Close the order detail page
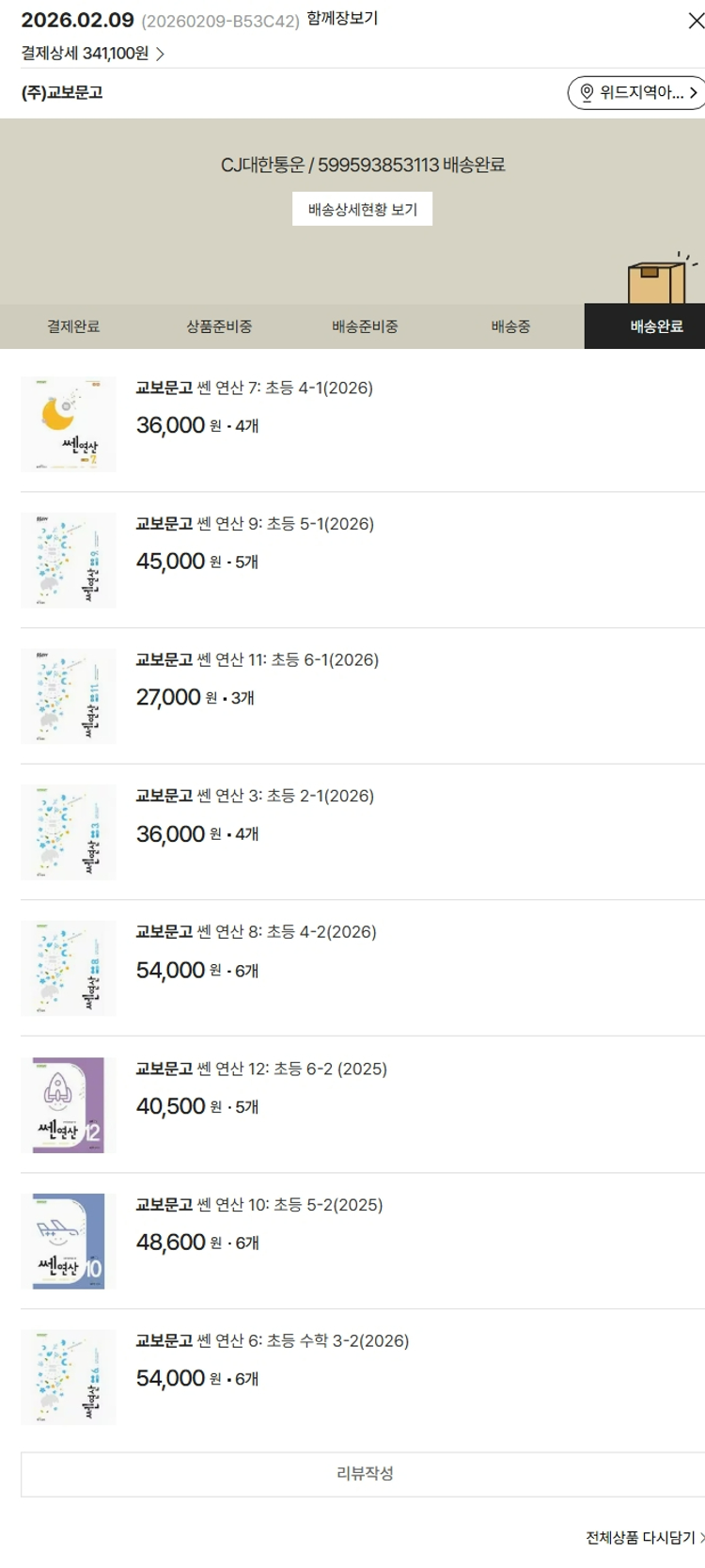 coord(695,21)
